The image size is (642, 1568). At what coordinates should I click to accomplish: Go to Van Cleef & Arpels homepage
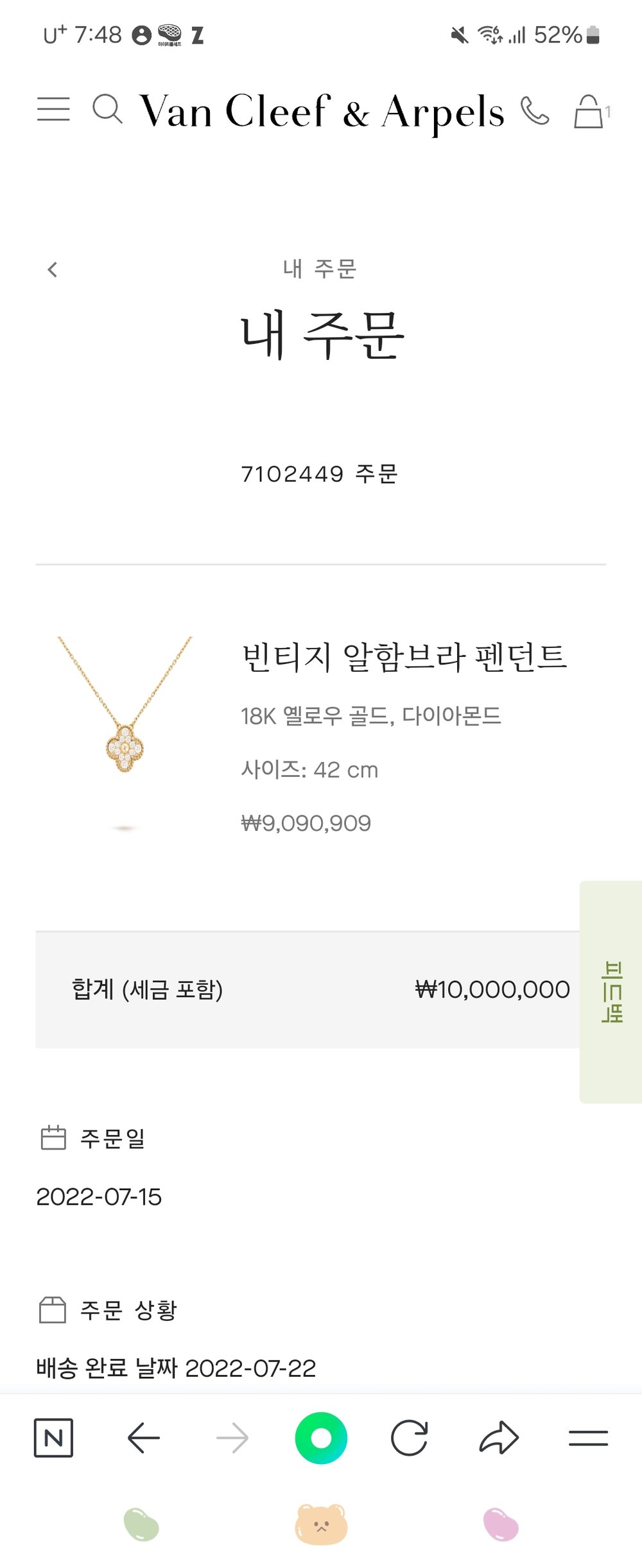(x=322, y=112)
